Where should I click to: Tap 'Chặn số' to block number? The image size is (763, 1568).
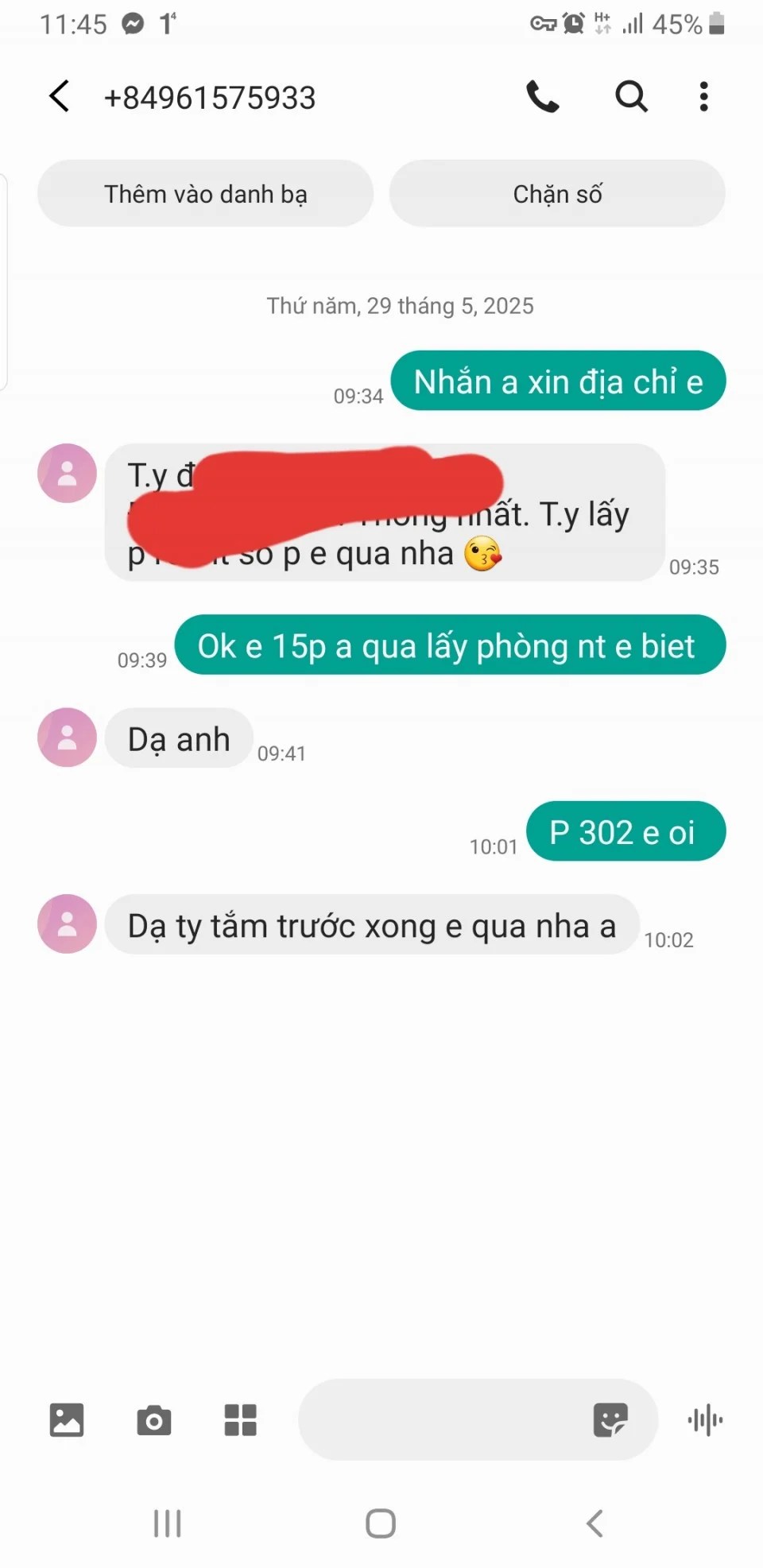(557, 194)
